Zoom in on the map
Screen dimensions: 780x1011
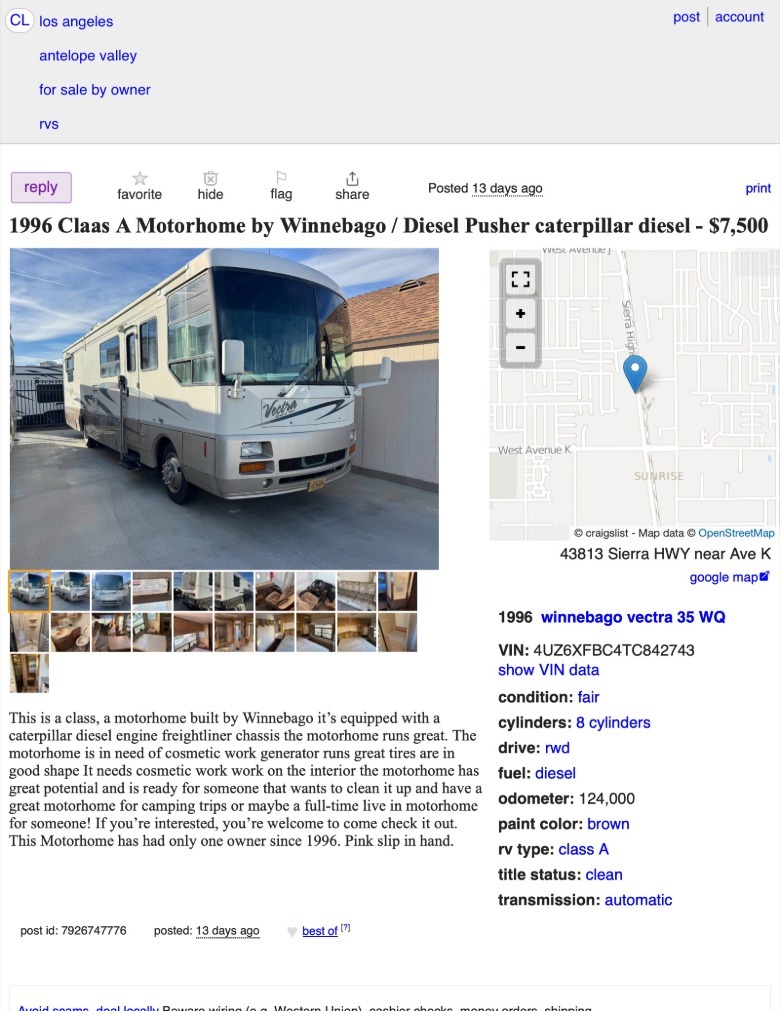pyautogui.click(x=520, y=314)
